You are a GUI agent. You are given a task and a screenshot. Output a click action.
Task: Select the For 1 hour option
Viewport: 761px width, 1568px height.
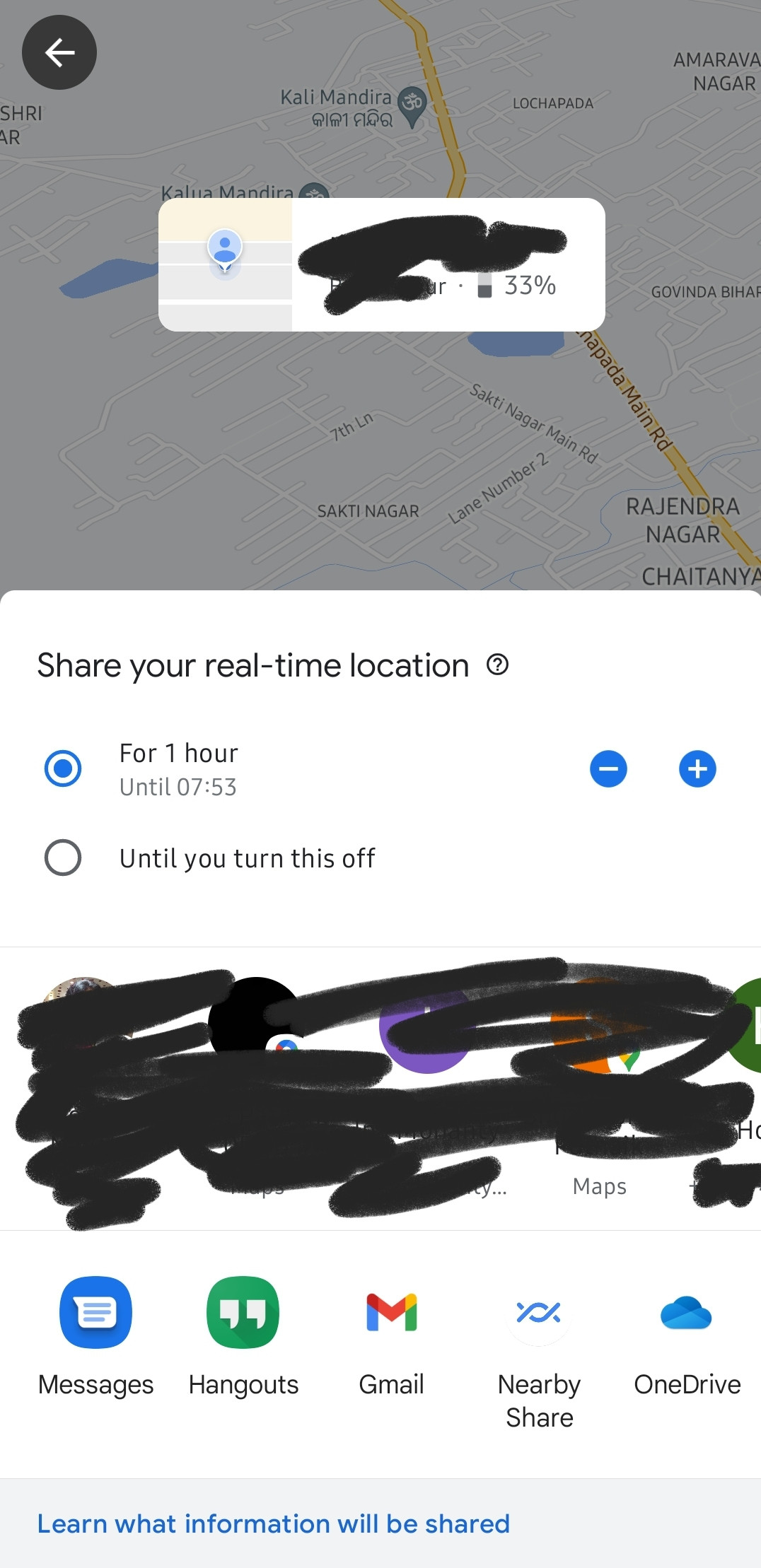tap(63, 768)
